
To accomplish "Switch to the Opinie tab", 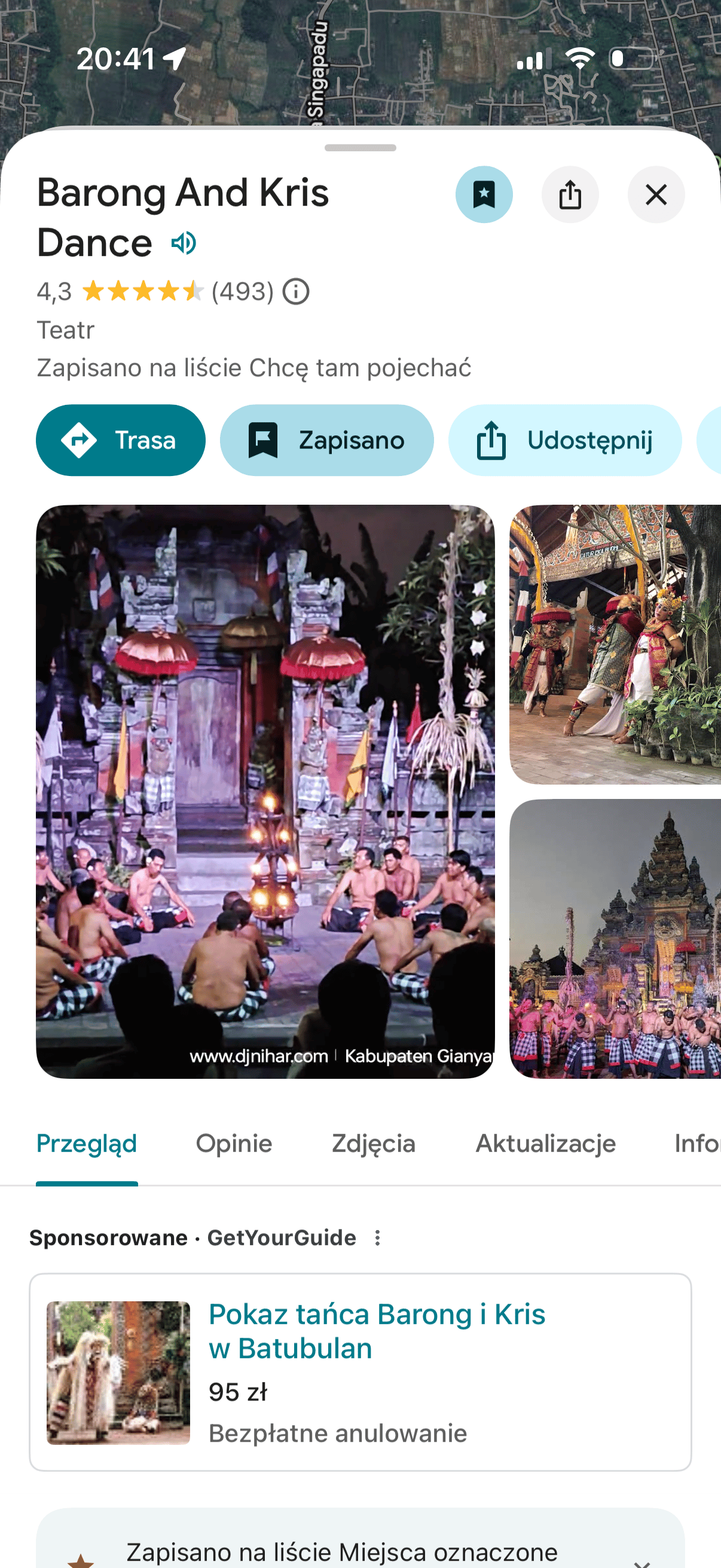I will pos(234,1143).
